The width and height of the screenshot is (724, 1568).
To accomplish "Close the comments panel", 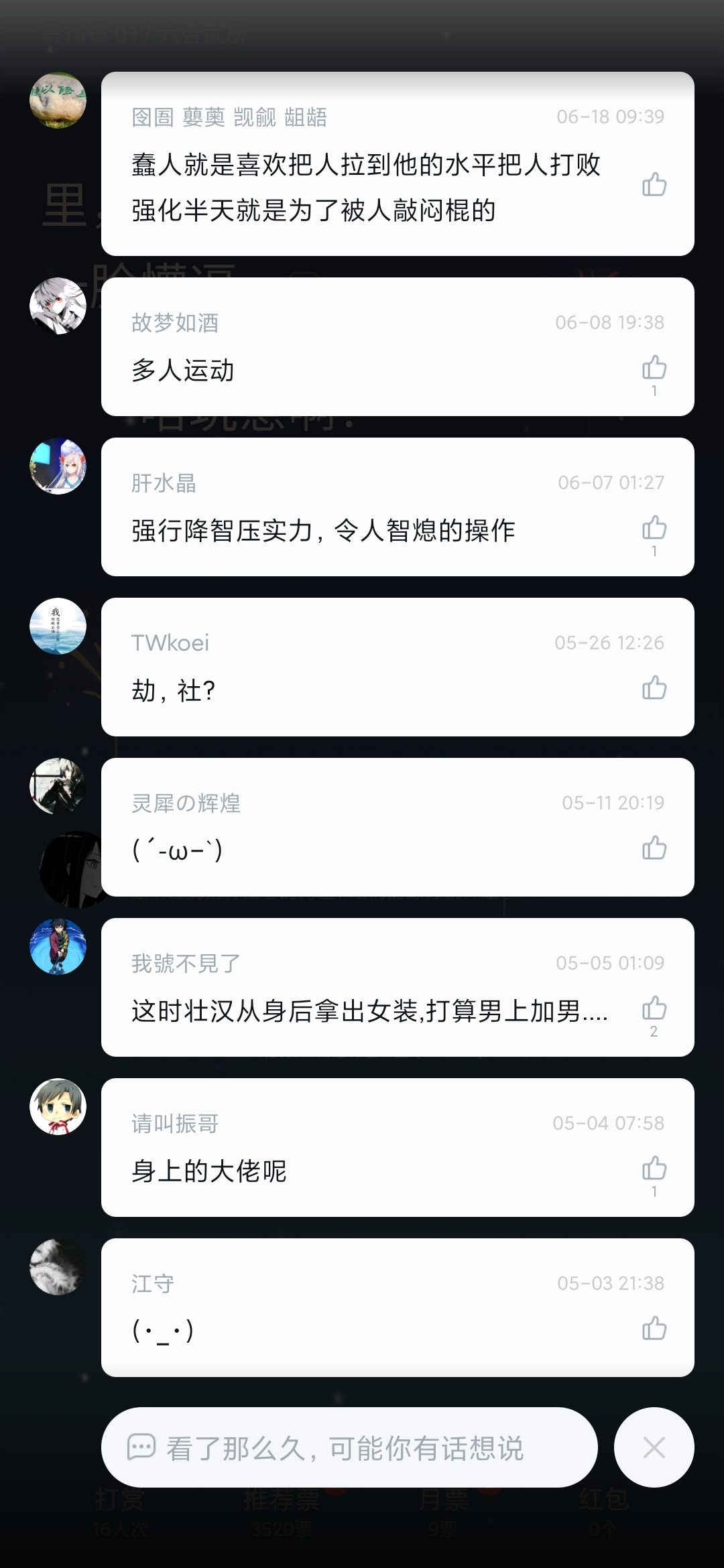I will tap(654, 1447).
